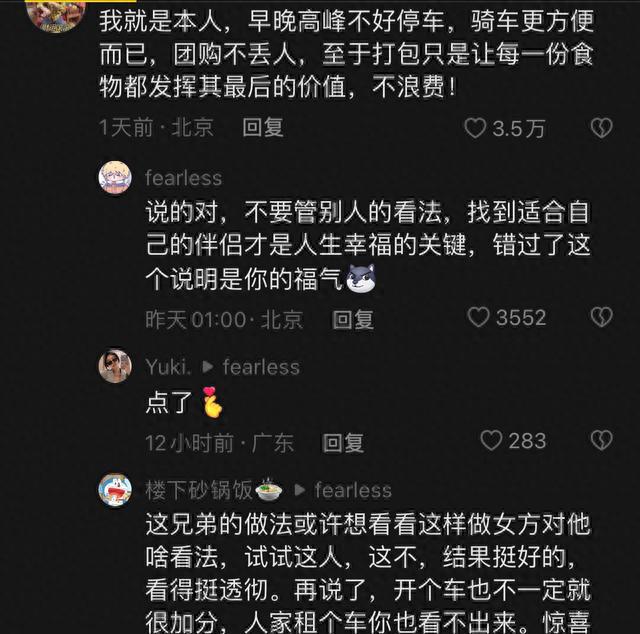Reply to the 1天前 北京 comment
The image size is (640, 634).
tap(264, 128)
